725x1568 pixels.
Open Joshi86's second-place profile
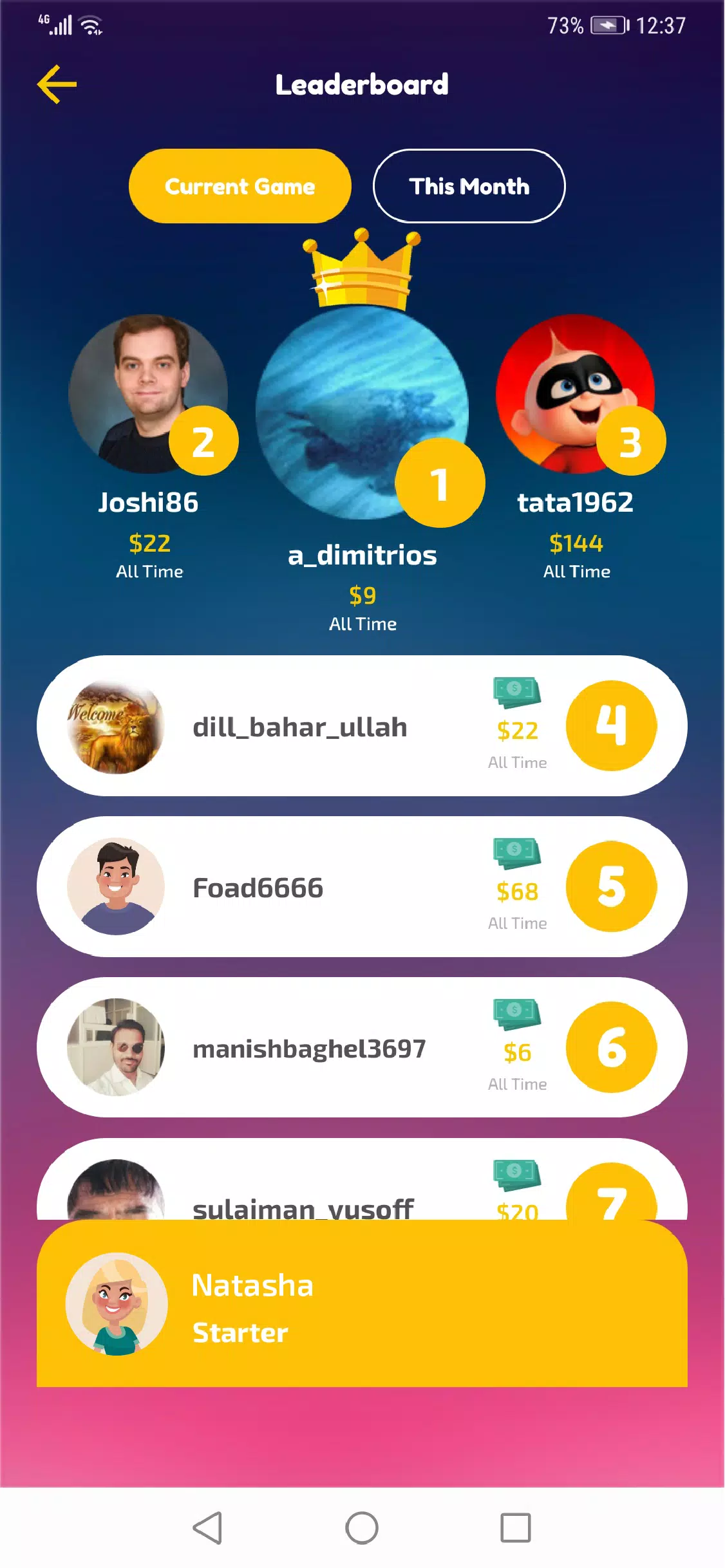click(x=149, y=394)
